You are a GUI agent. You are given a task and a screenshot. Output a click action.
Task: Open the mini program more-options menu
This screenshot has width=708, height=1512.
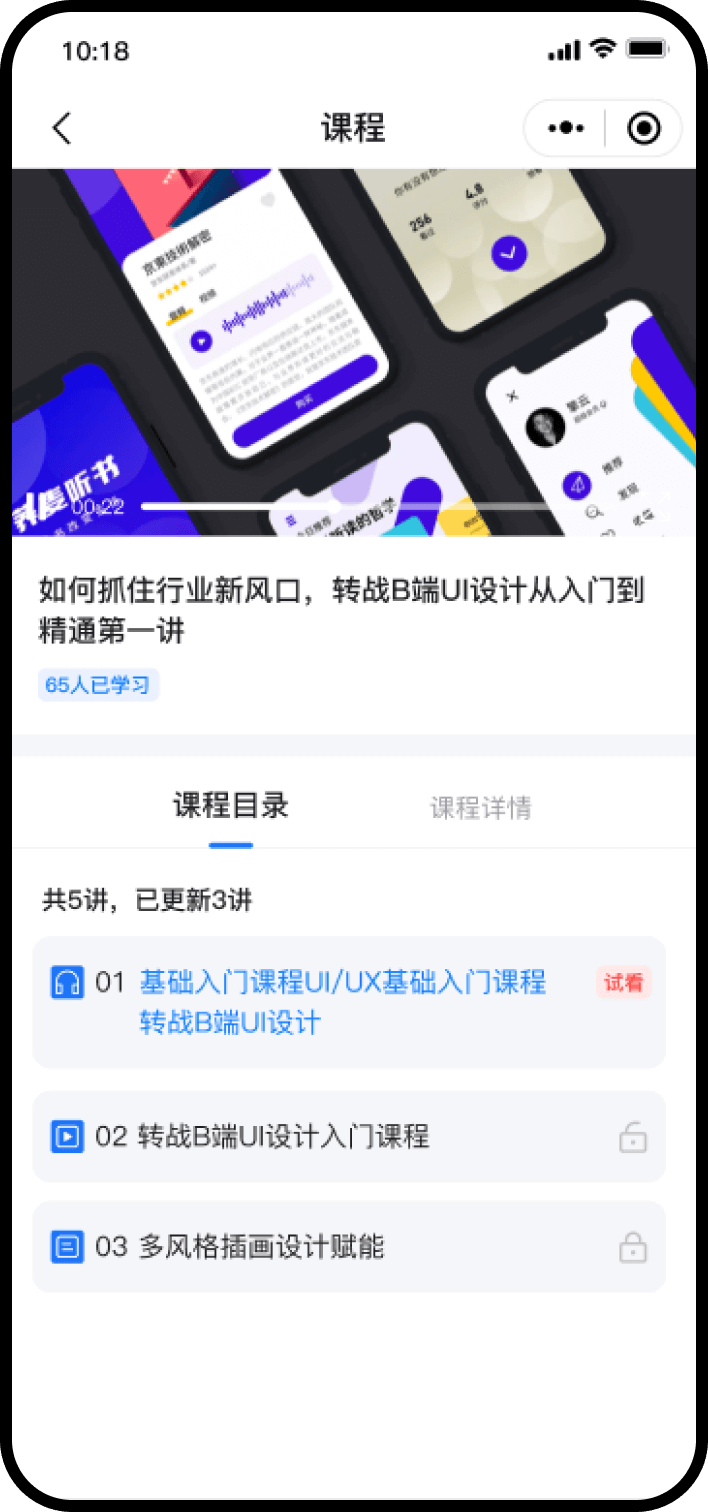[566, 129]
